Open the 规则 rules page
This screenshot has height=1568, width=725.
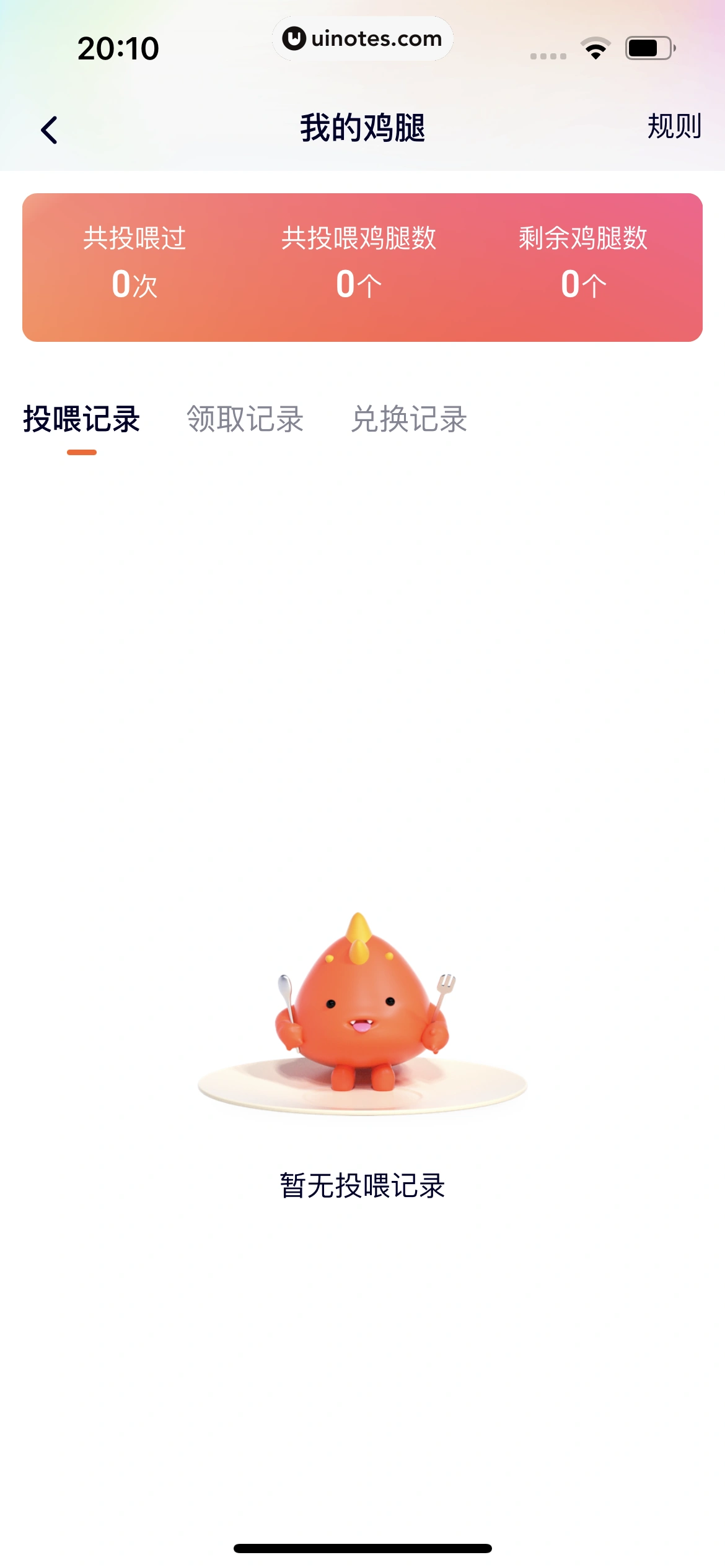pos(674,127)
